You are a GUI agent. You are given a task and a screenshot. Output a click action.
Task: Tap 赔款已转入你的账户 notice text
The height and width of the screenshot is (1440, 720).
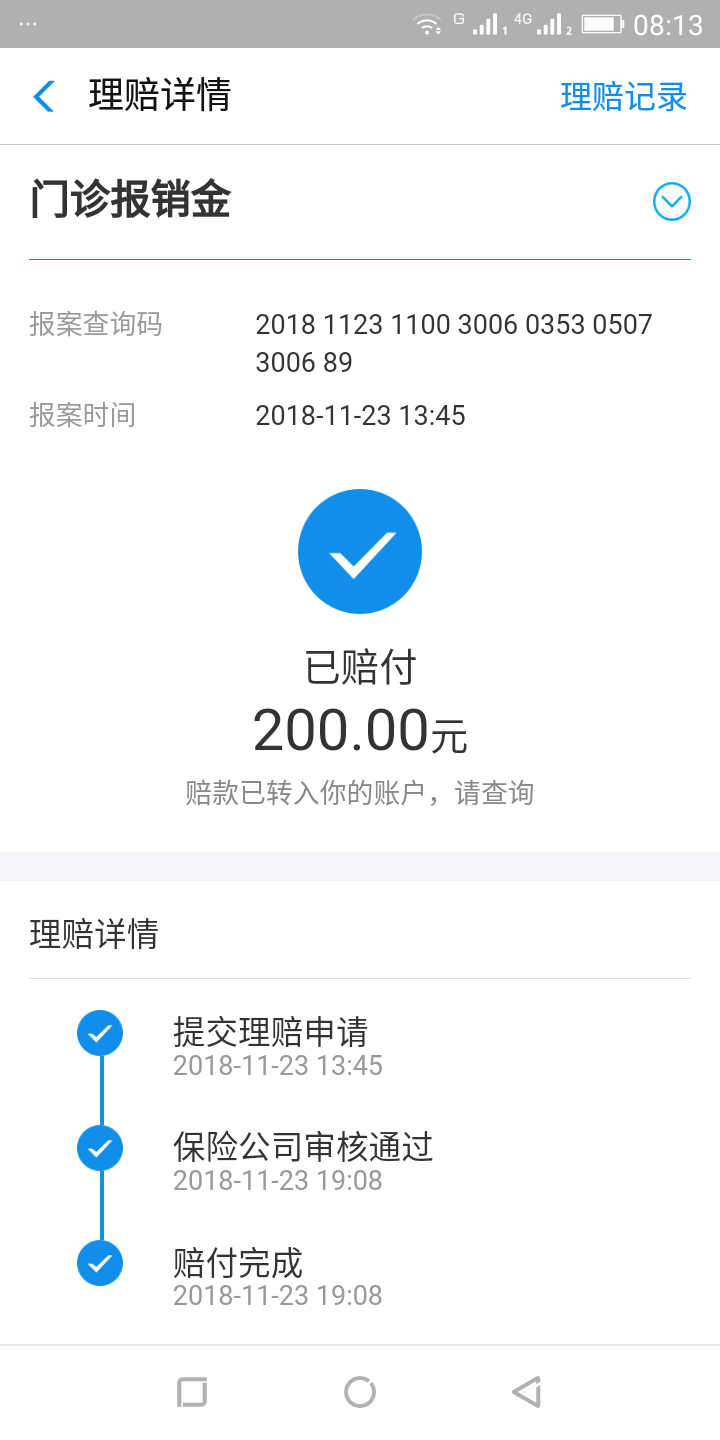(360, 792)
